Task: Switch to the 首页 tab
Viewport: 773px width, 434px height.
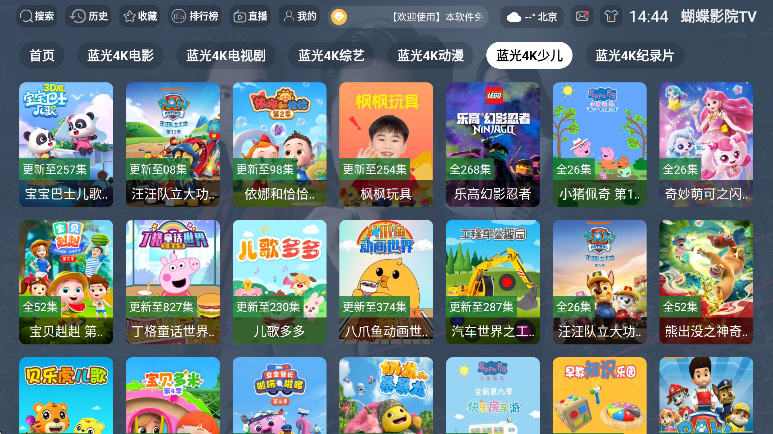Action: 42,55
